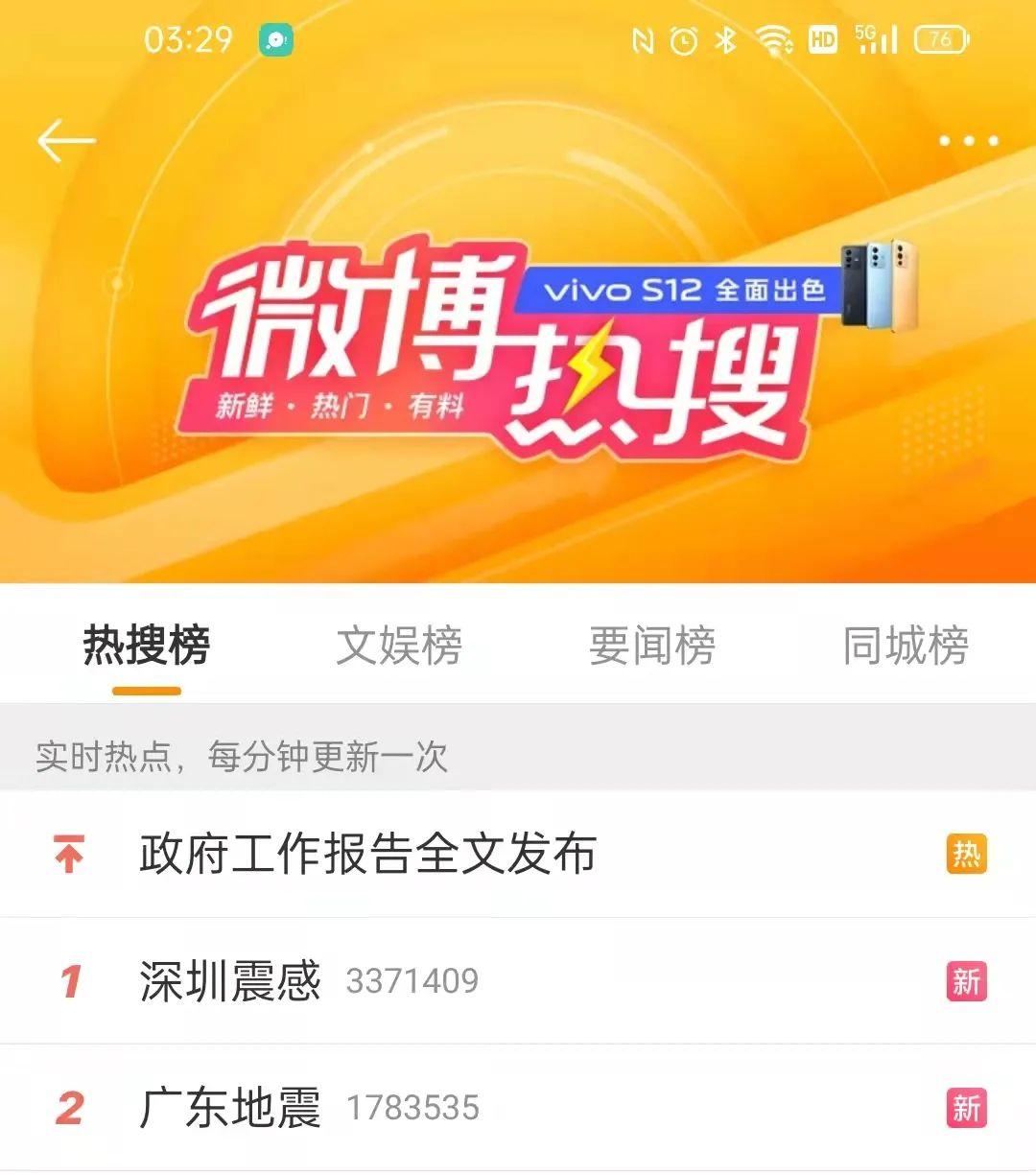The width and height of the screenshot is (1036, 1175).
Task: Go back using the arrow icon
Action: [x=65, y=141]
